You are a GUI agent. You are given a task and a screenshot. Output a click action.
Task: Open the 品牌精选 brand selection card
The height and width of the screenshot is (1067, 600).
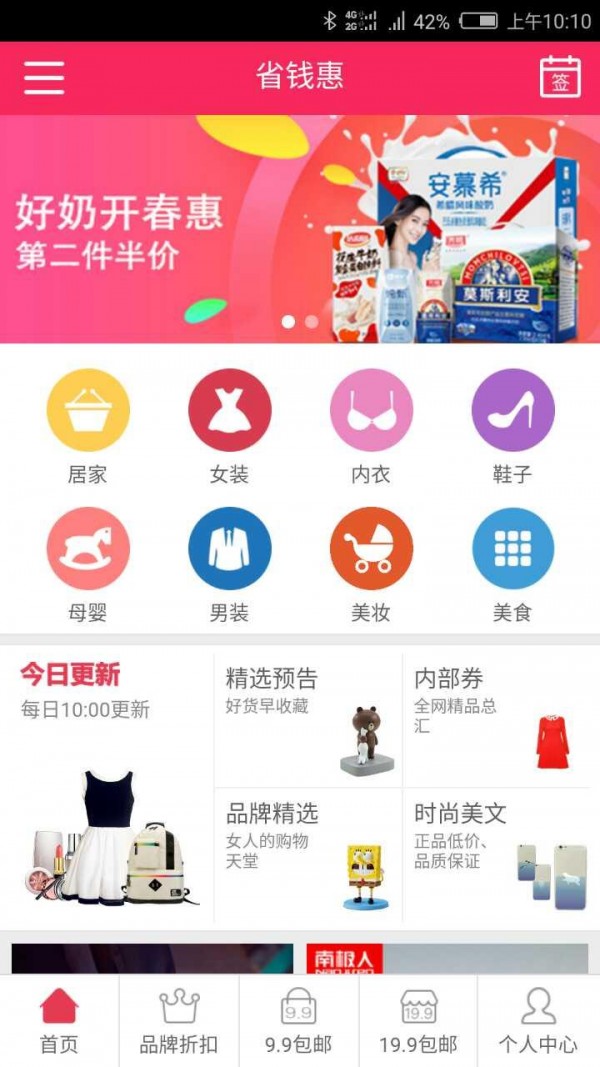[x=308, y=855]
